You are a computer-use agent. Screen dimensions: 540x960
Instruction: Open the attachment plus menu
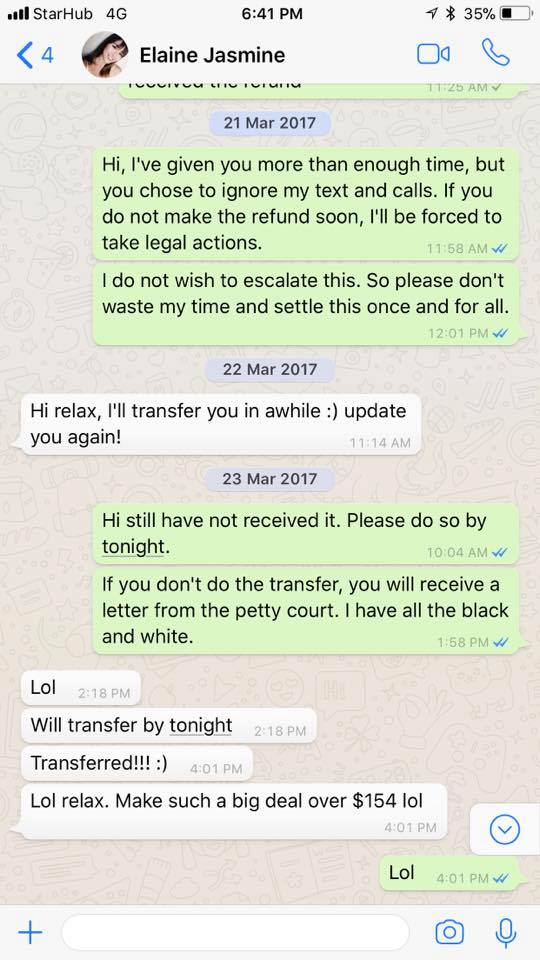[30, 932]
